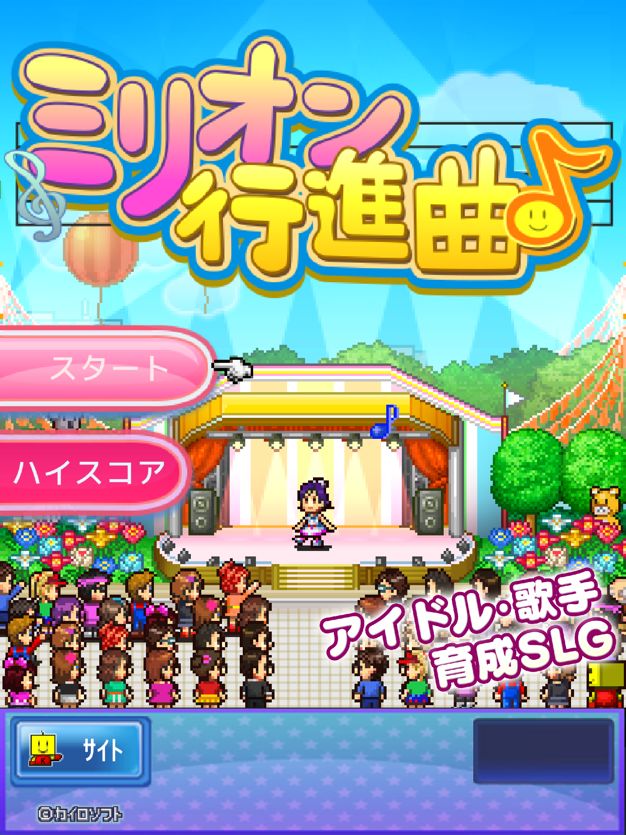Open the サイト website button
The image size is (626, 835).
80,751
